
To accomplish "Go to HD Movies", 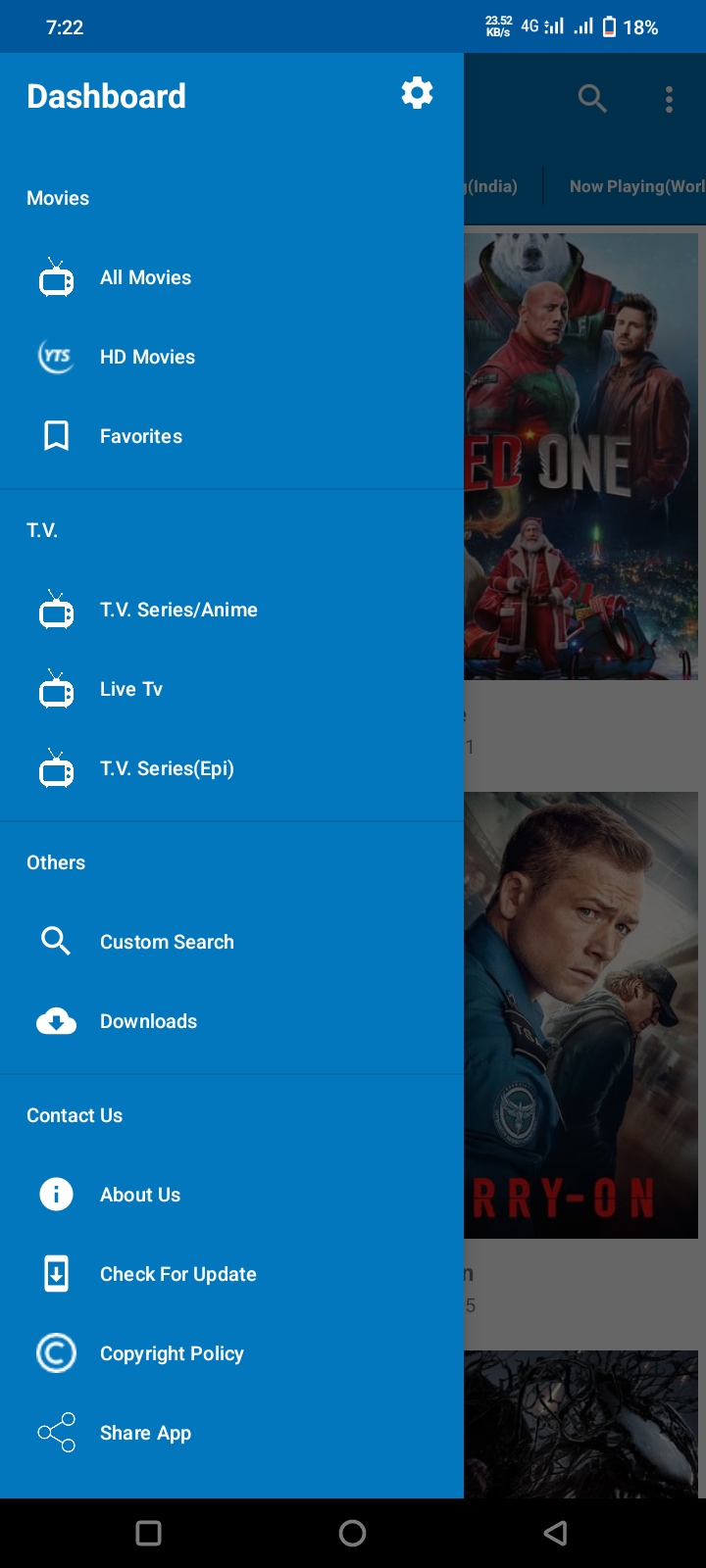I will pyautogui.click(x=231, y=357).
